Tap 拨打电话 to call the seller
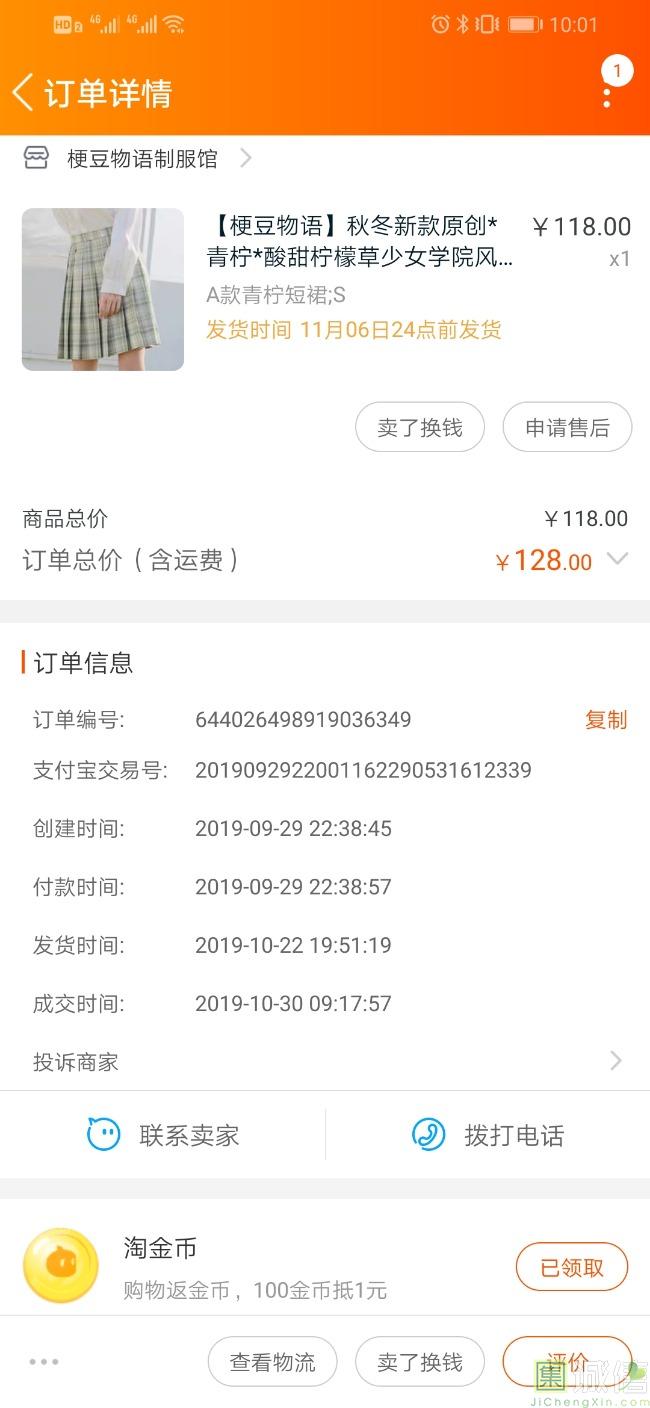 [x=488, y=1135]
